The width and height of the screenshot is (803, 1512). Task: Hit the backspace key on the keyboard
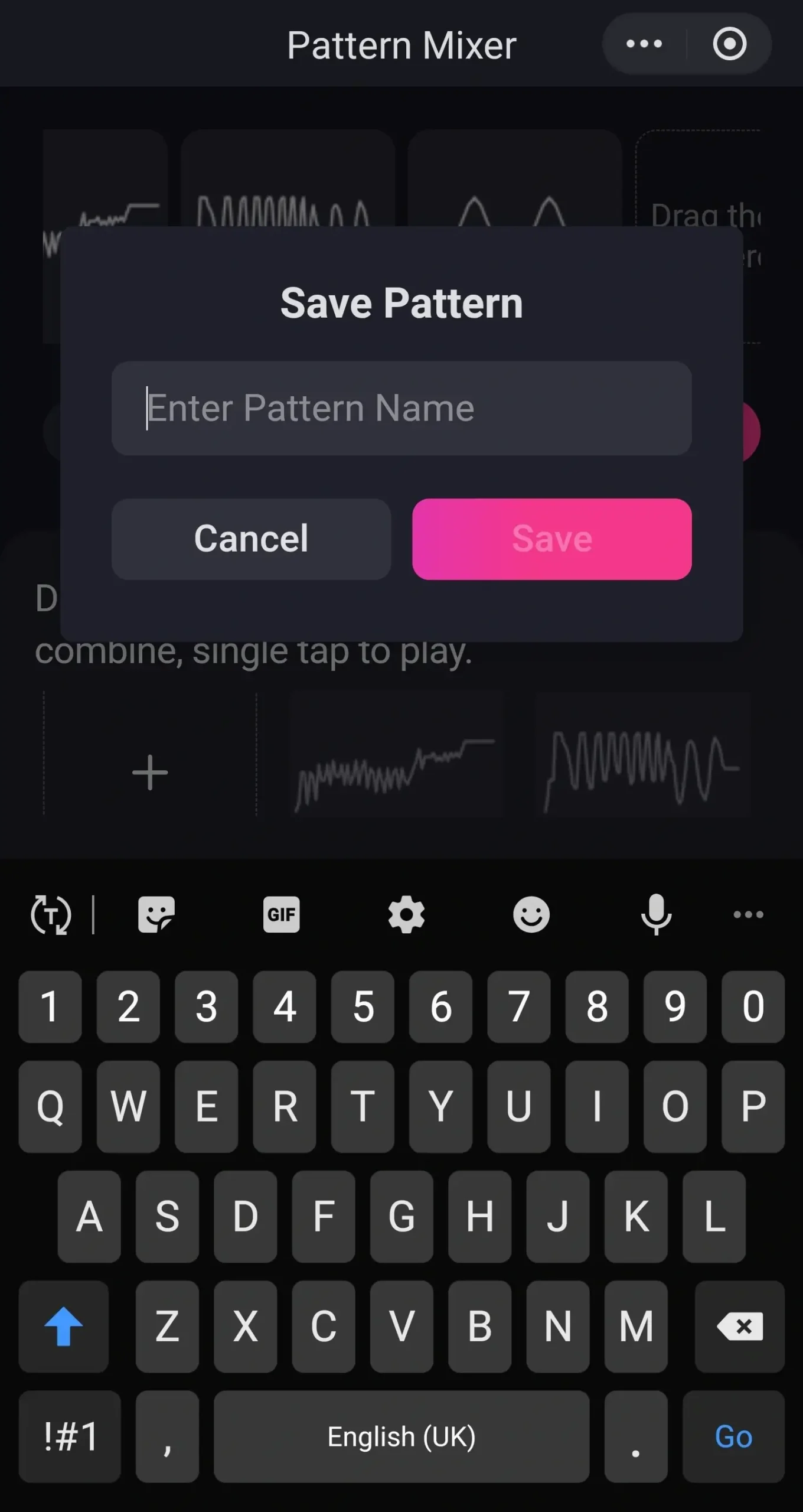click(739, 1327)
